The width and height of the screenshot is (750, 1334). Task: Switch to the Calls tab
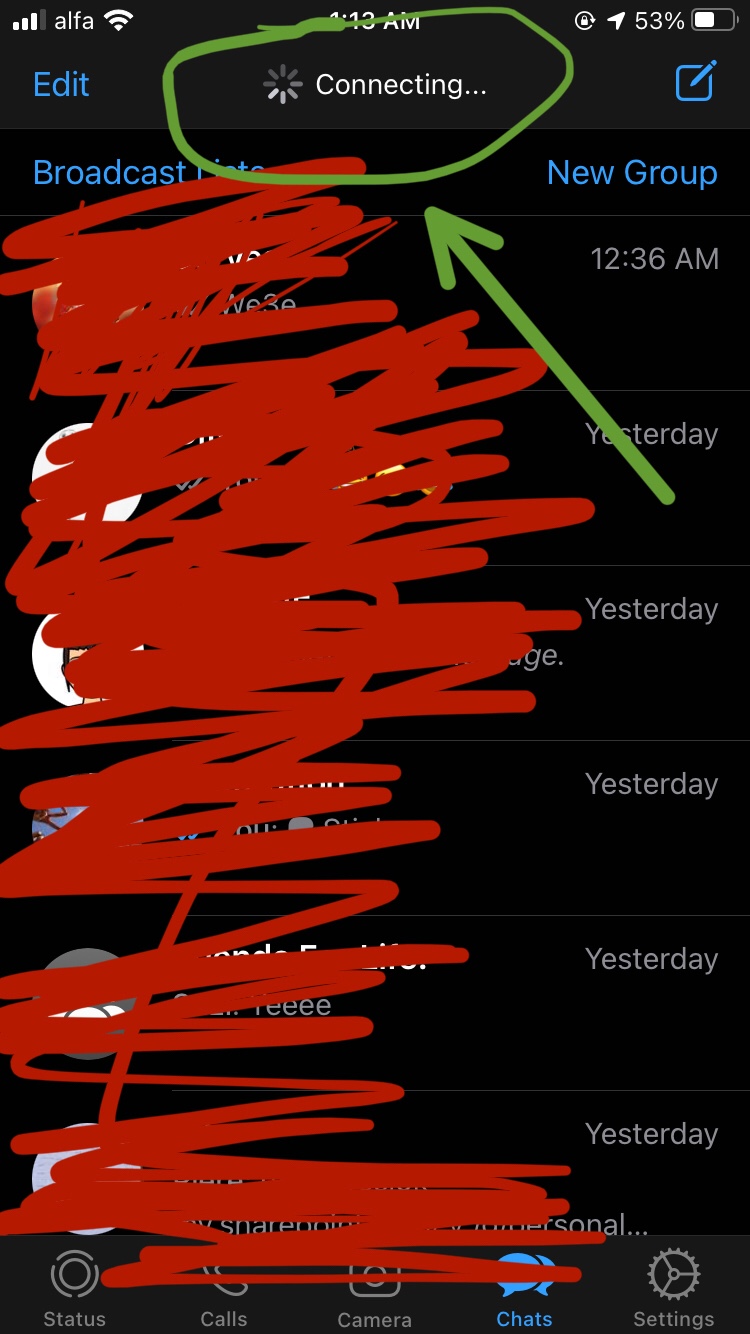click(x=224, y=1288)
